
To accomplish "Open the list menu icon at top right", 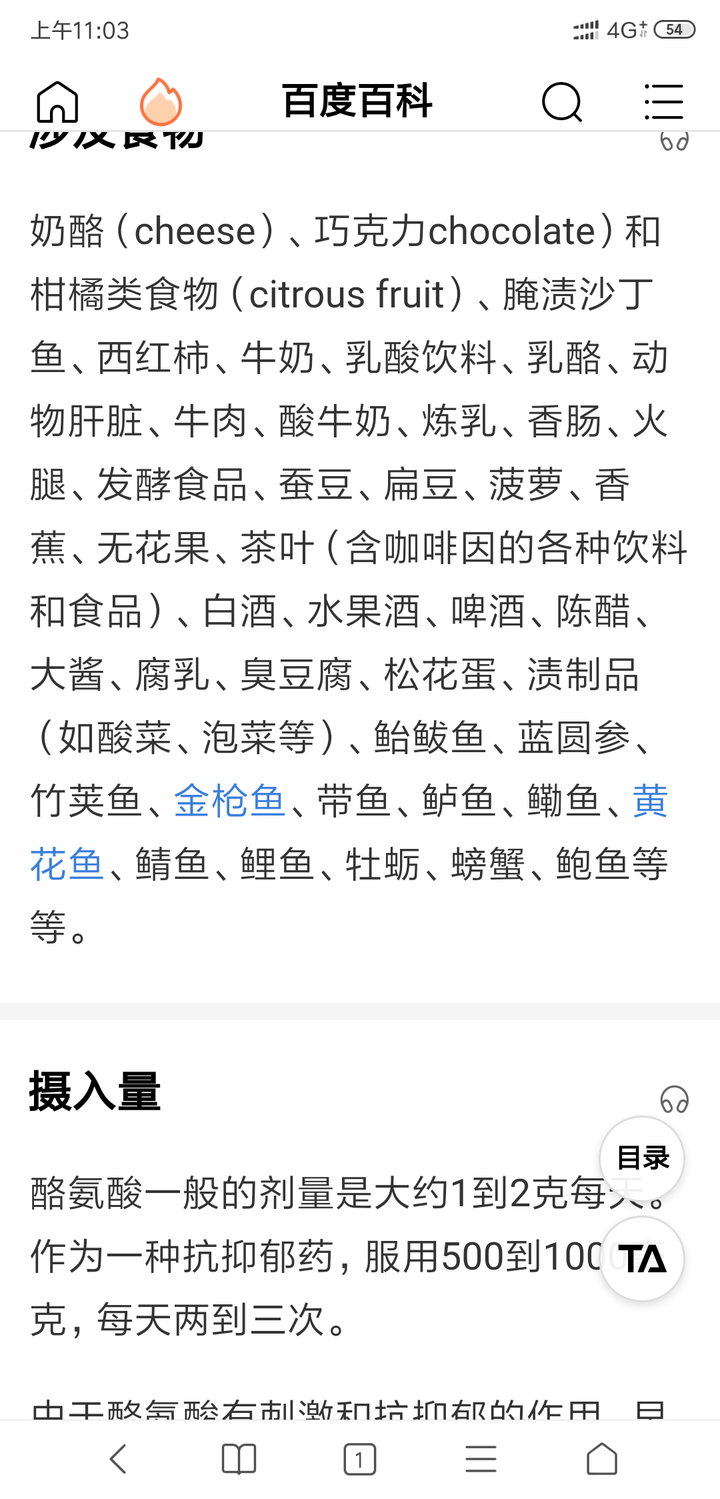I will [664, 101].
